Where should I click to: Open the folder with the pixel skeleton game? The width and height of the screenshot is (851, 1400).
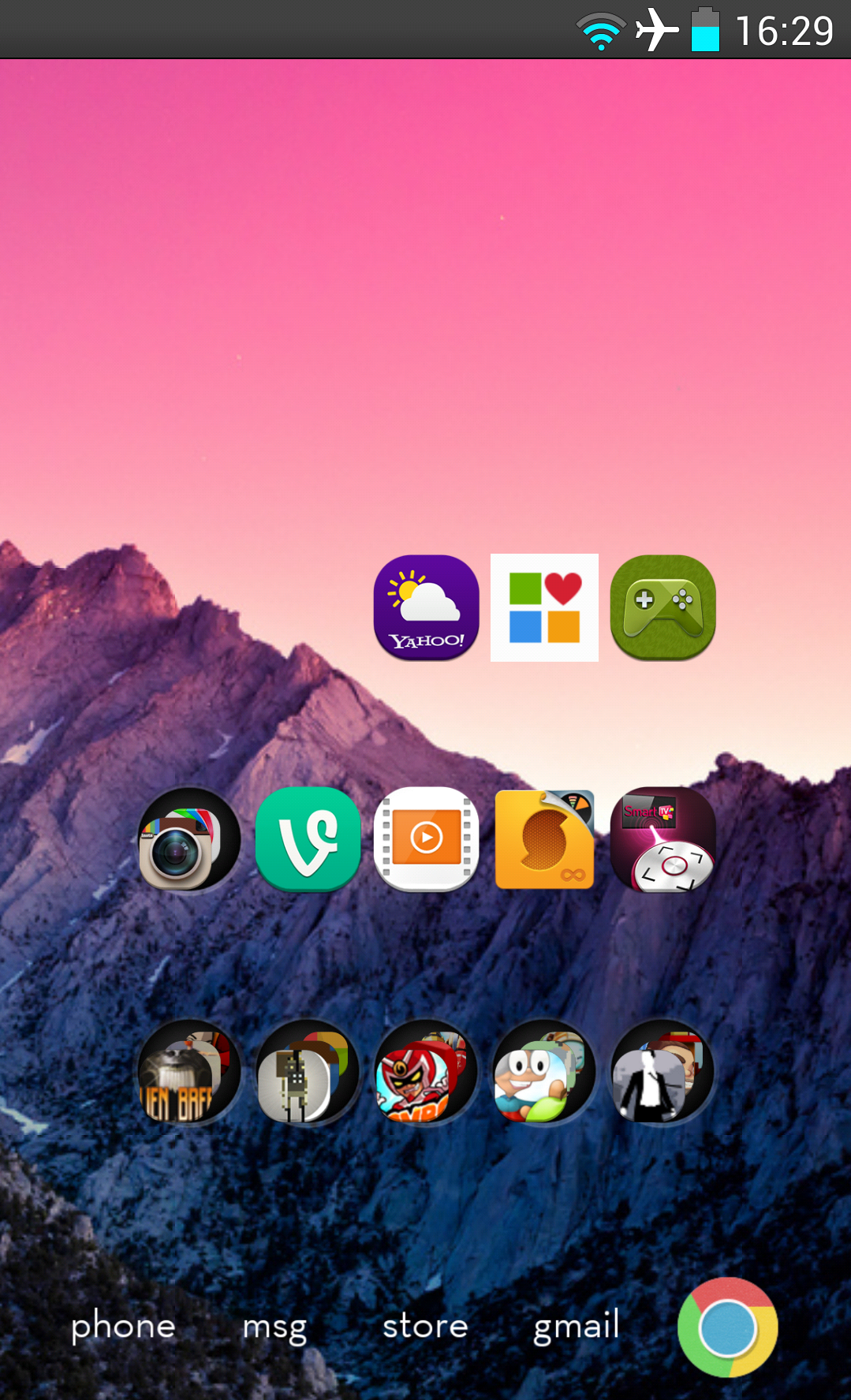308,1071
